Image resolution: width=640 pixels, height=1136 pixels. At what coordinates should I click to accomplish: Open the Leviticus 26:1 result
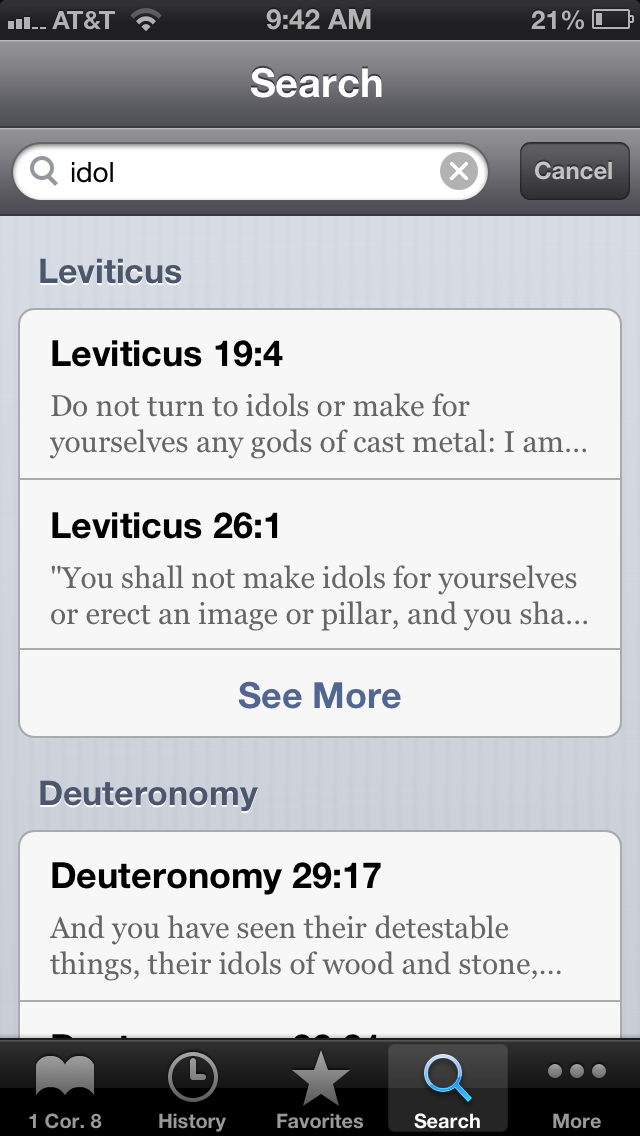pyautogui.click(x=320, y=565)
